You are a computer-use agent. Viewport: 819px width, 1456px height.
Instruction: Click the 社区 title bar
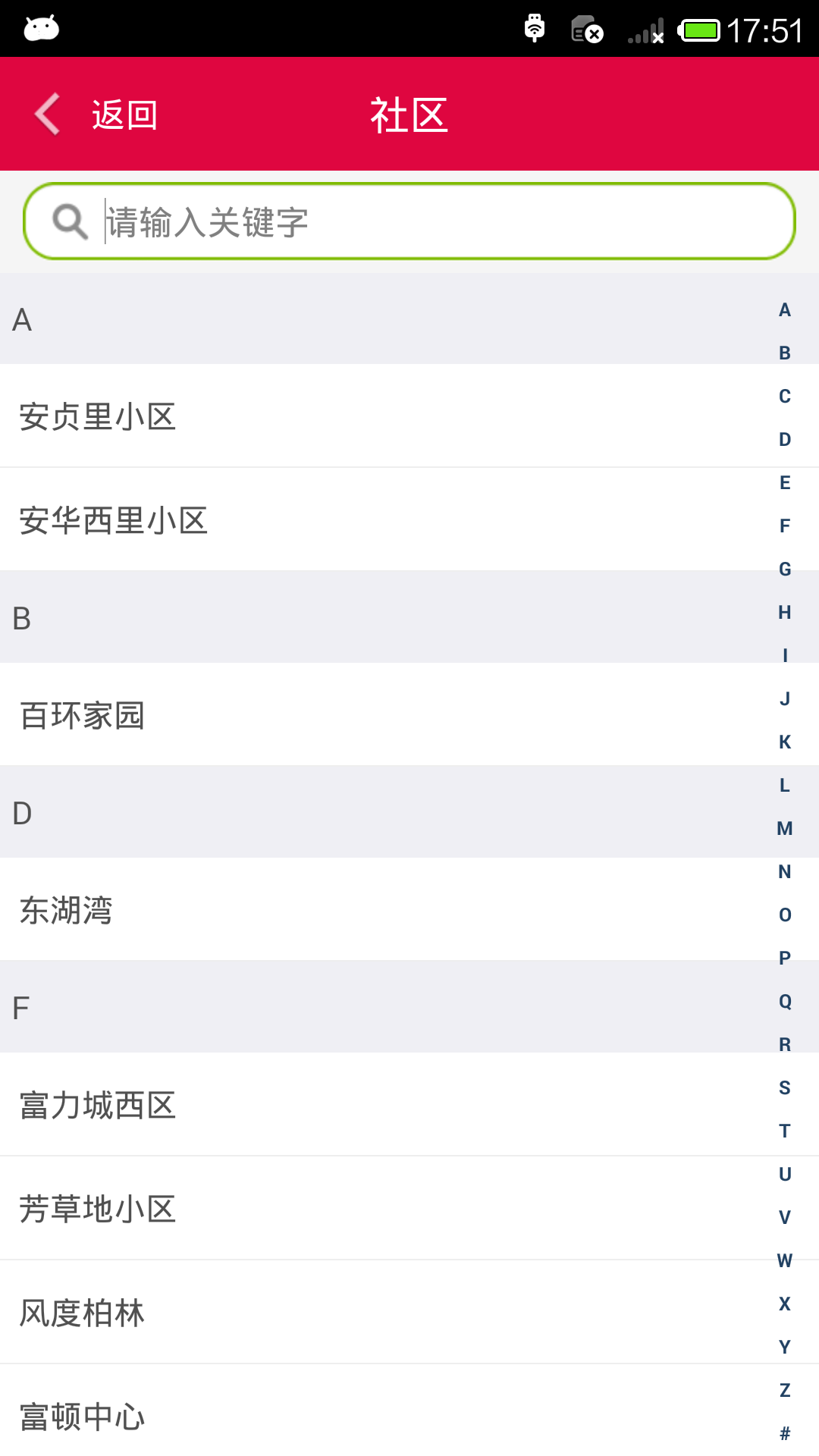tap(408, 114)
